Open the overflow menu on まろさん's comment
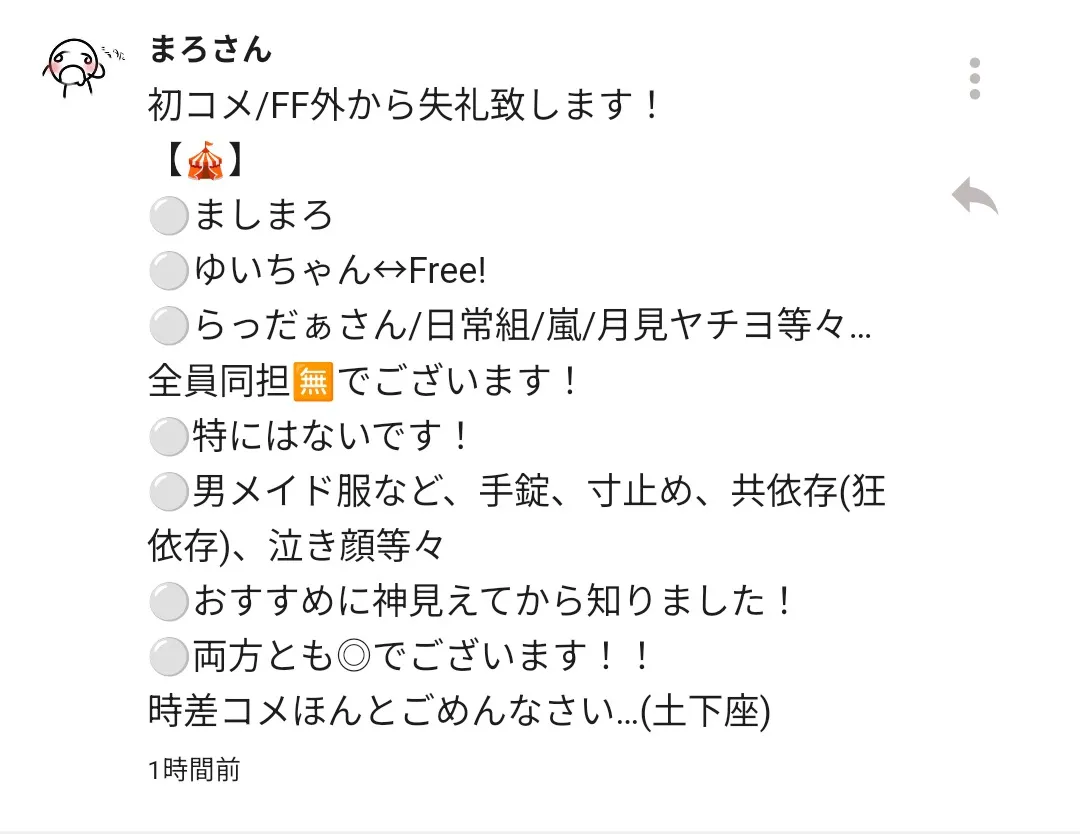The width and height of the screenshot is (1080, 835). 975,78
